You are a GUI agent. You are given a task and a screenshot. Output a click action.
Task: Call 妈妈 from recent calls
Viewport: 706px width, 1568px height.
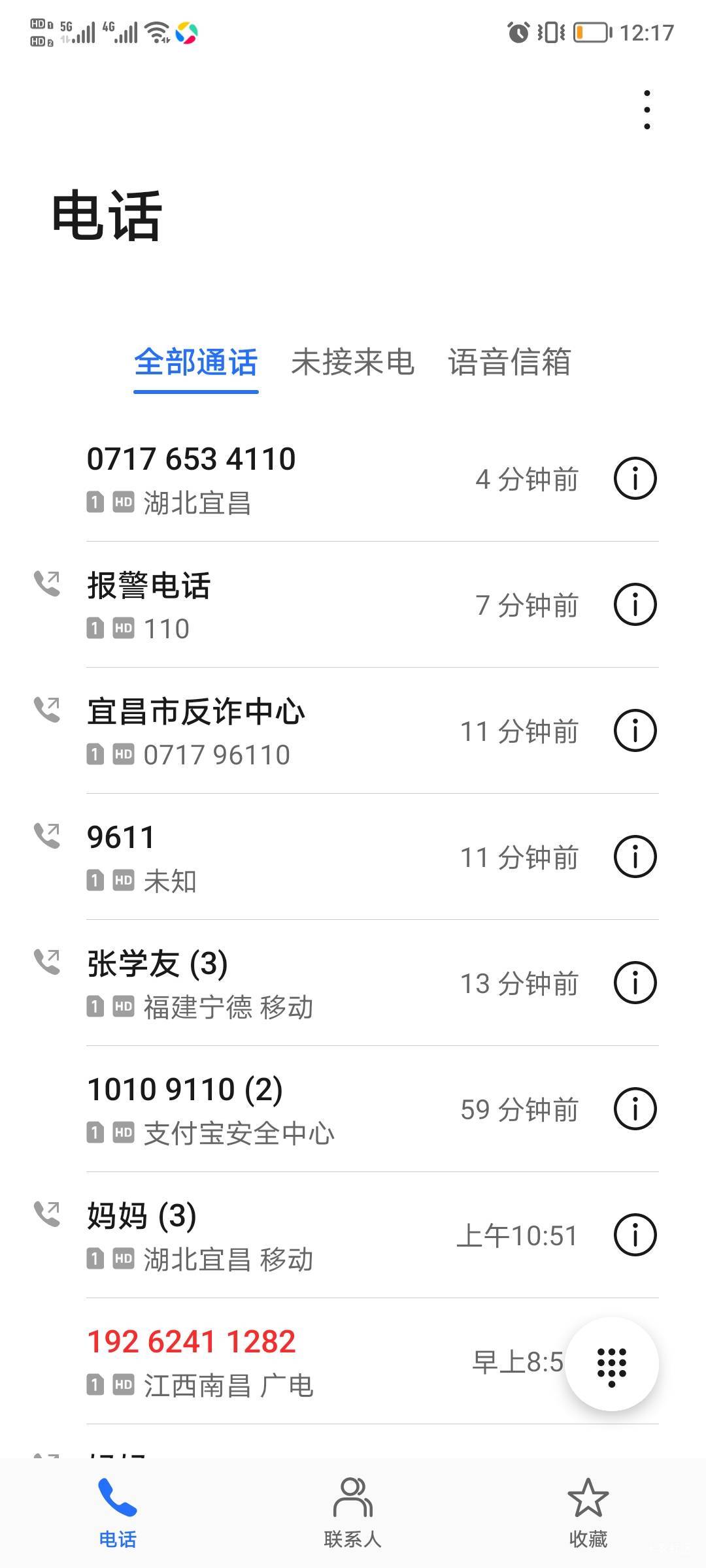point(261,1235)
